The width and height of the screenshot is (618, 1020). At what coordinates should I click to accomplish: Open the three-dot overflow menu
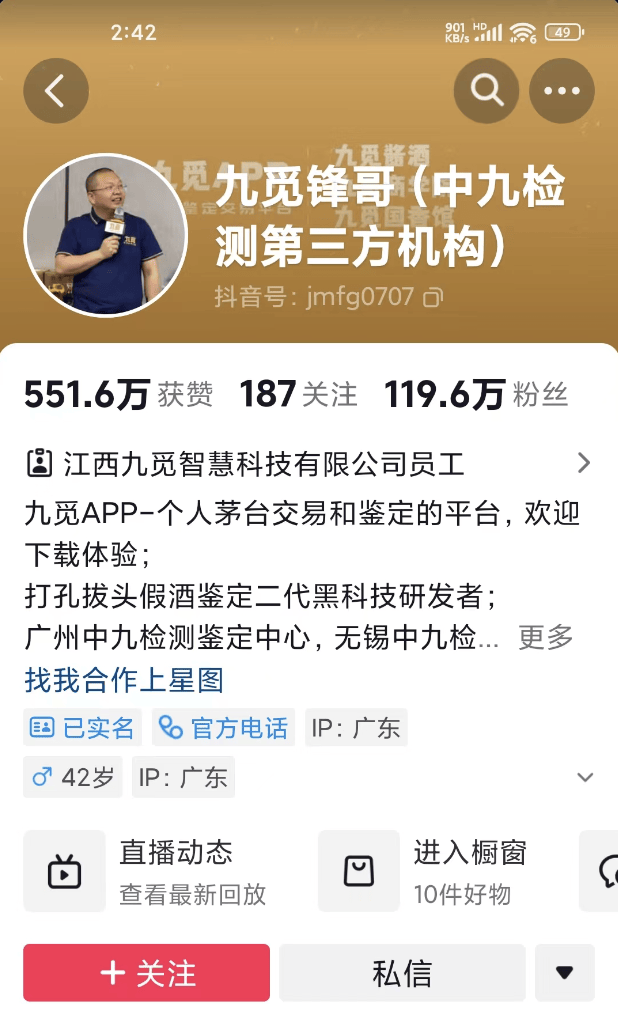coord(561,91)
